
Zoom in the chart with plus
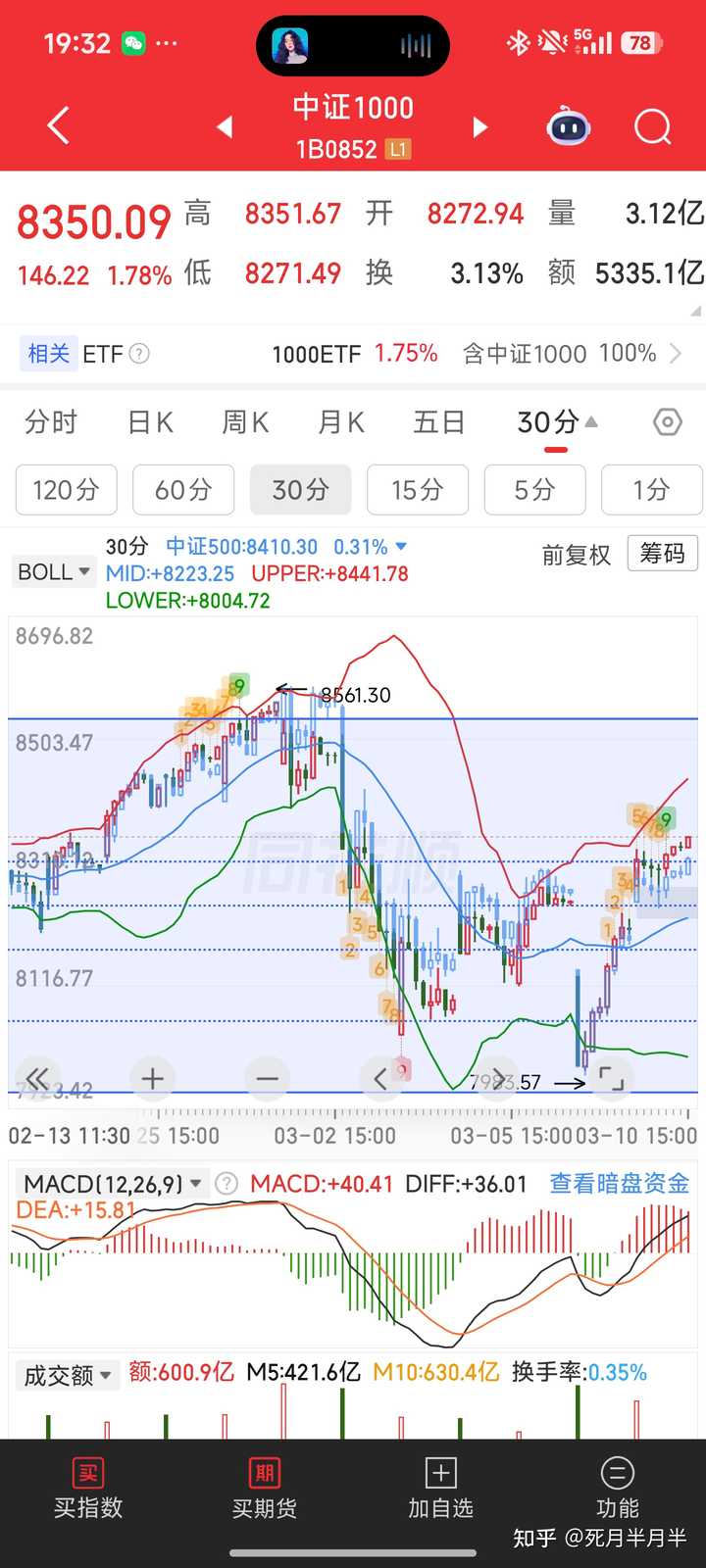[x=152, y=1079]
